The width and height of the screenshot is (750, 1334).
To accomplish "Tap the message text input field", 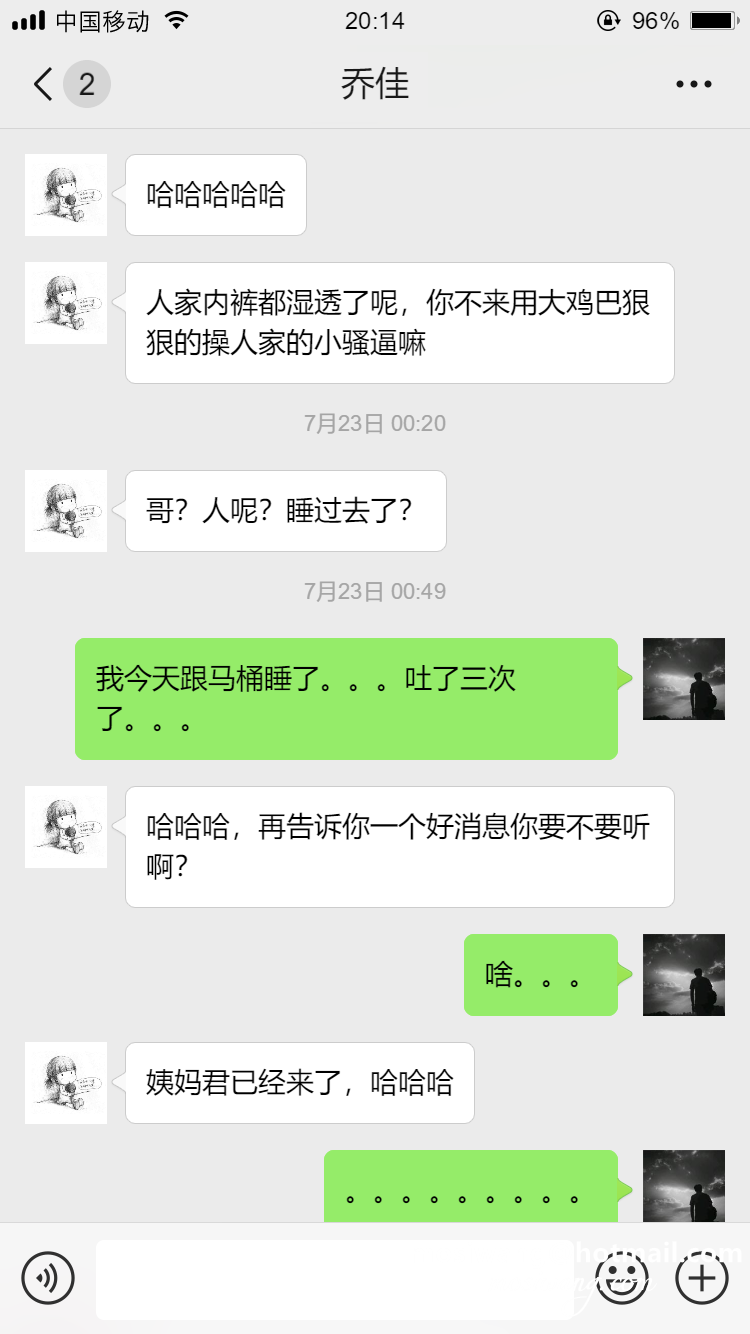I will 335,1279.
